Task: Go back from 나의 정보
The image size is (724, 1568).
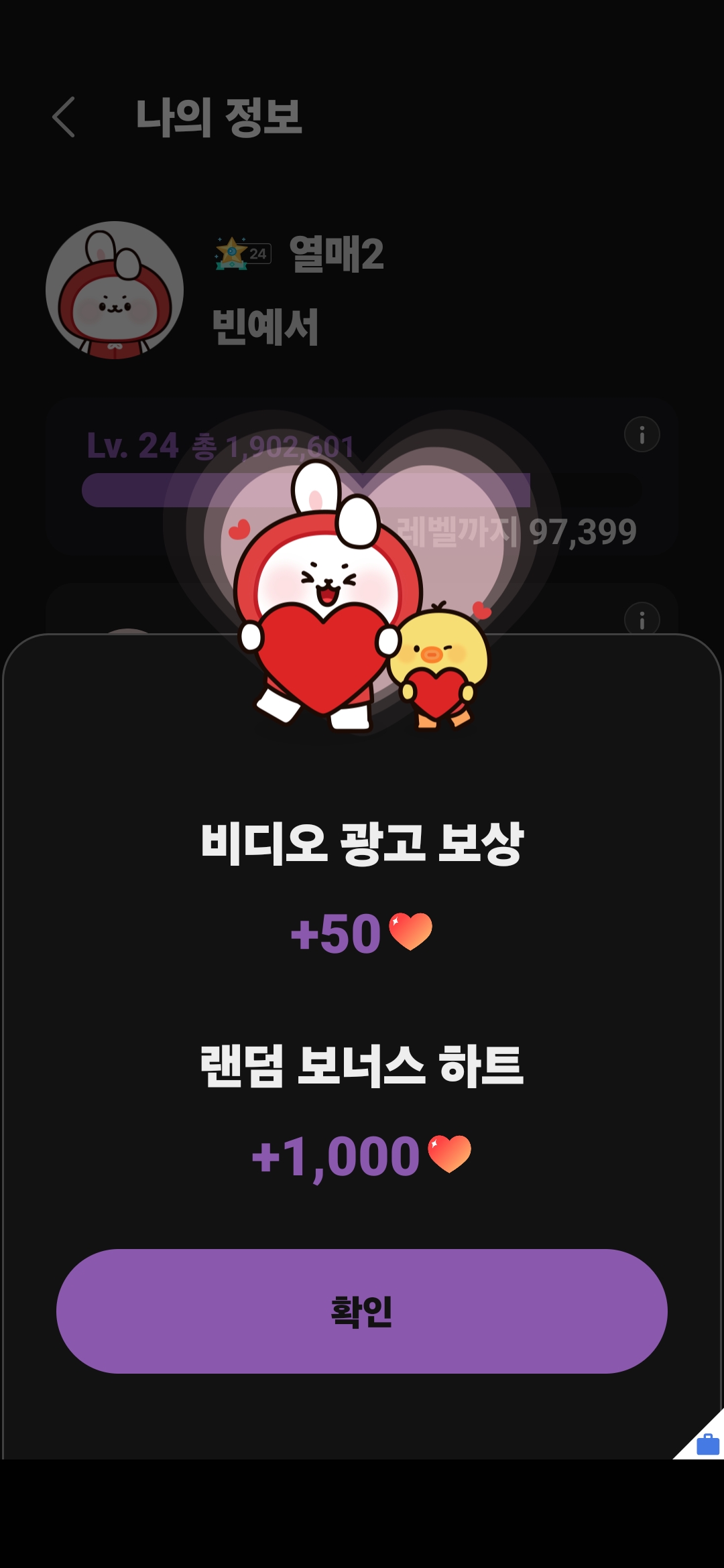Action: 64,117
